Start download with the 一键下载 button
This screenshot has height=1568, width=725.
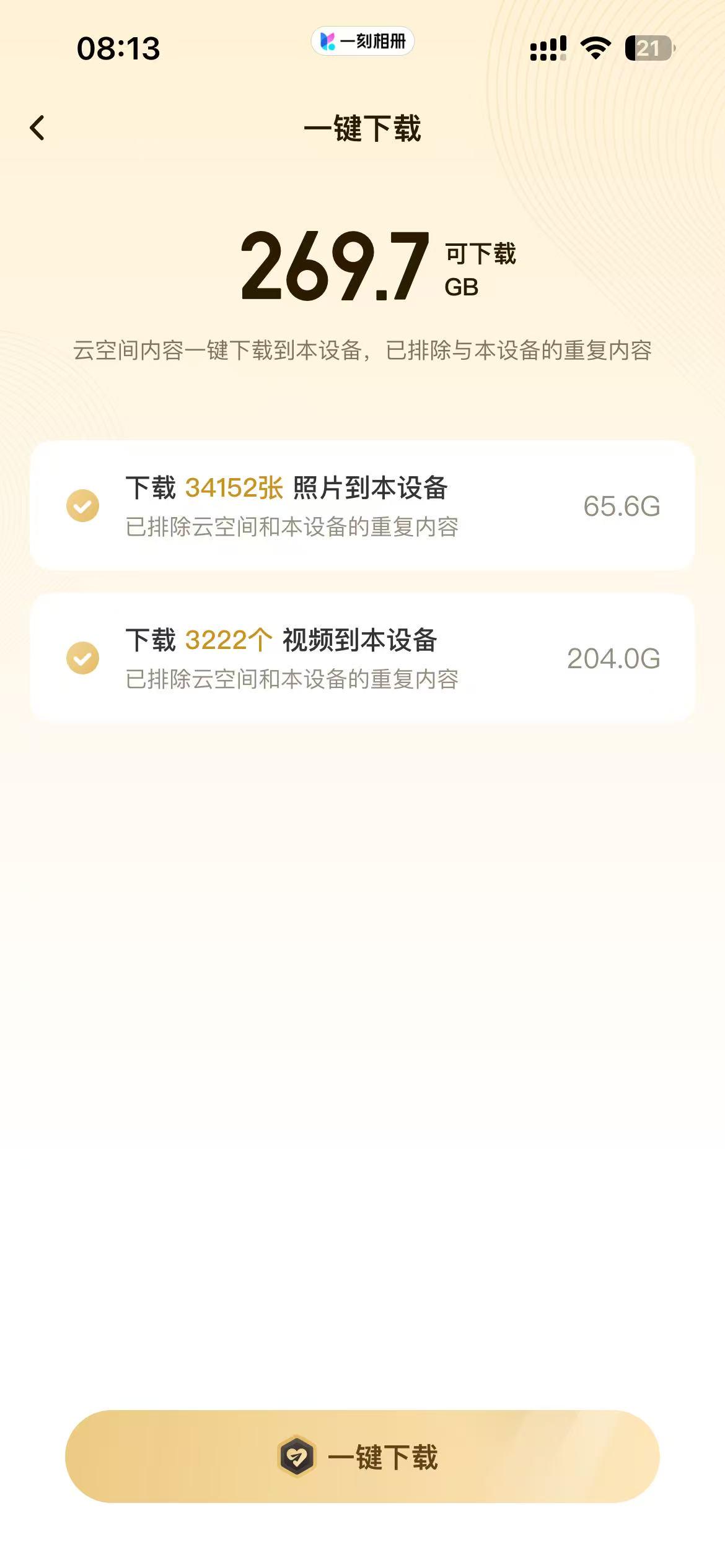tap(362, 1457)
